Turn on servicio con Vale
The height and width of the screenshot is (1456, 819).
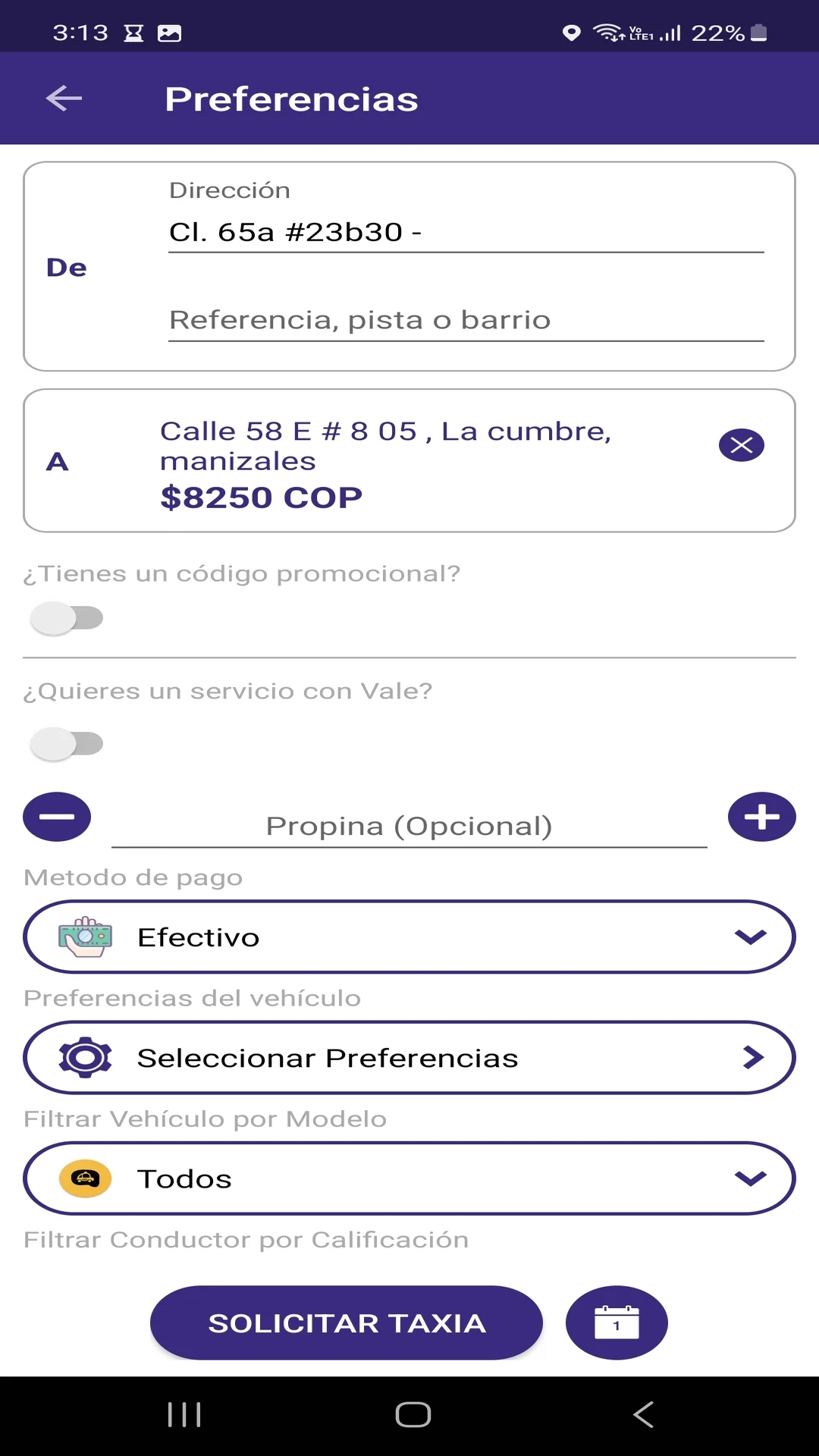[67, 744]
